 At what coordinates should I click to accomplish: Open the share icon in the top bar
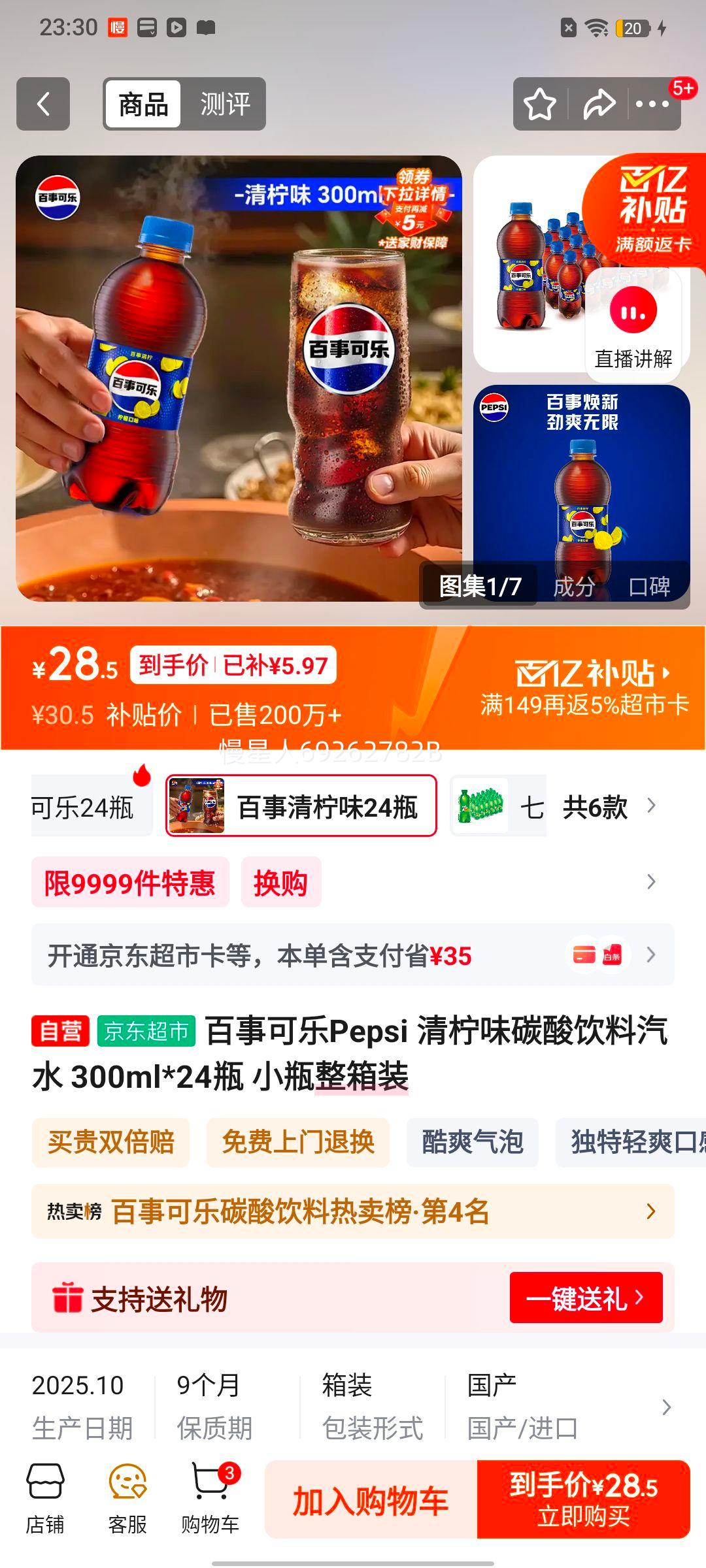(598, 103)
